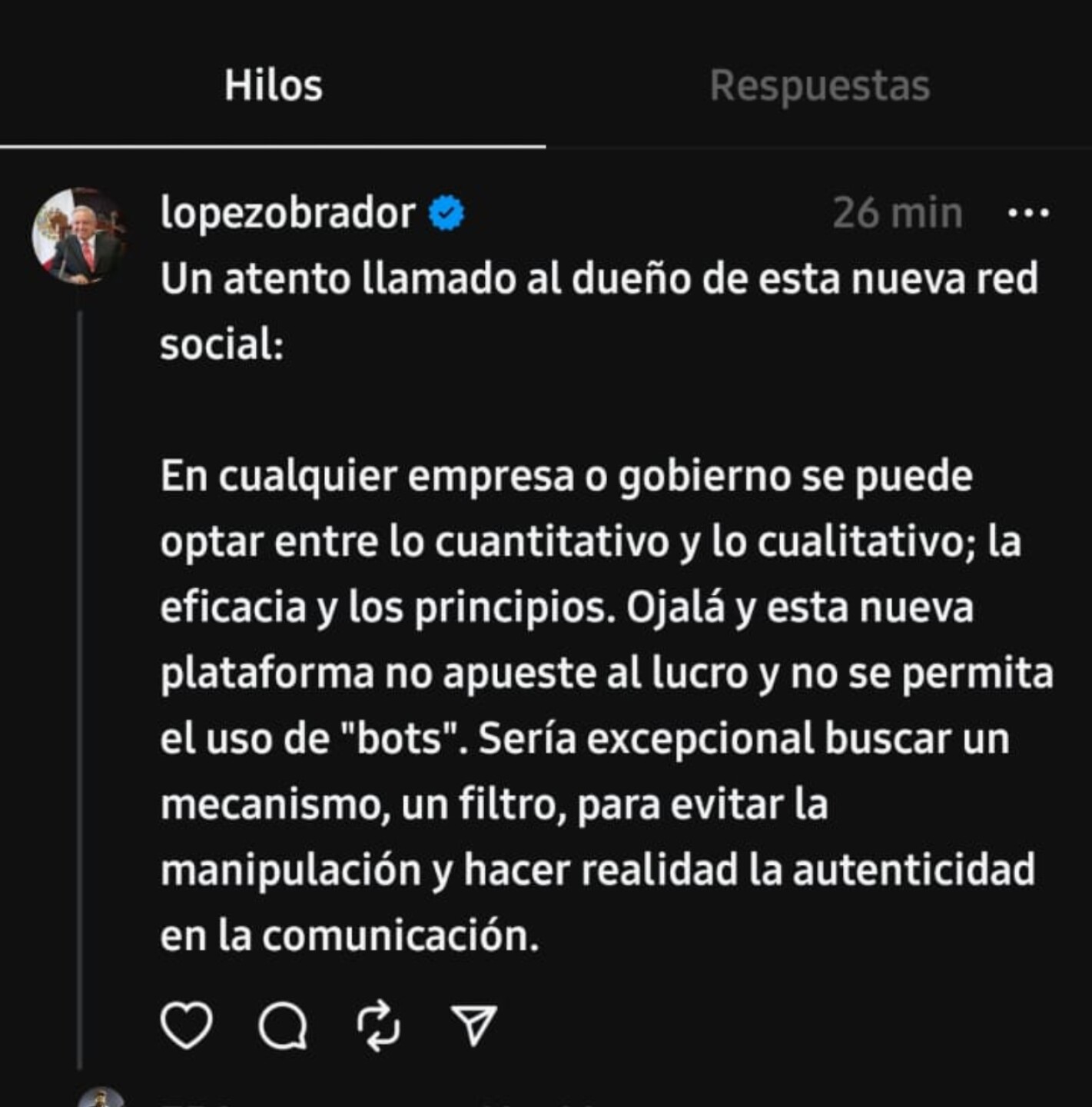The width and height of the screenshot is (1092, 1107).
Task: Click the 26 min timestamp
Action: [x=897, y=214]
